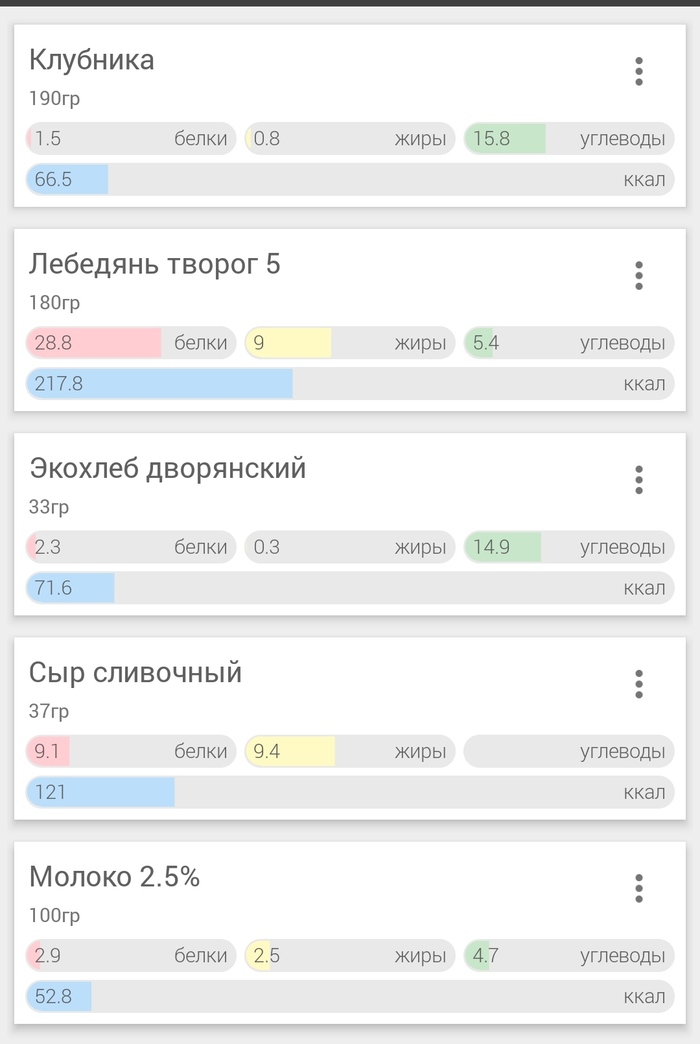Select the Экохлеб дворянский entry
700x1044 pixels.
click(x=300, y=484)
